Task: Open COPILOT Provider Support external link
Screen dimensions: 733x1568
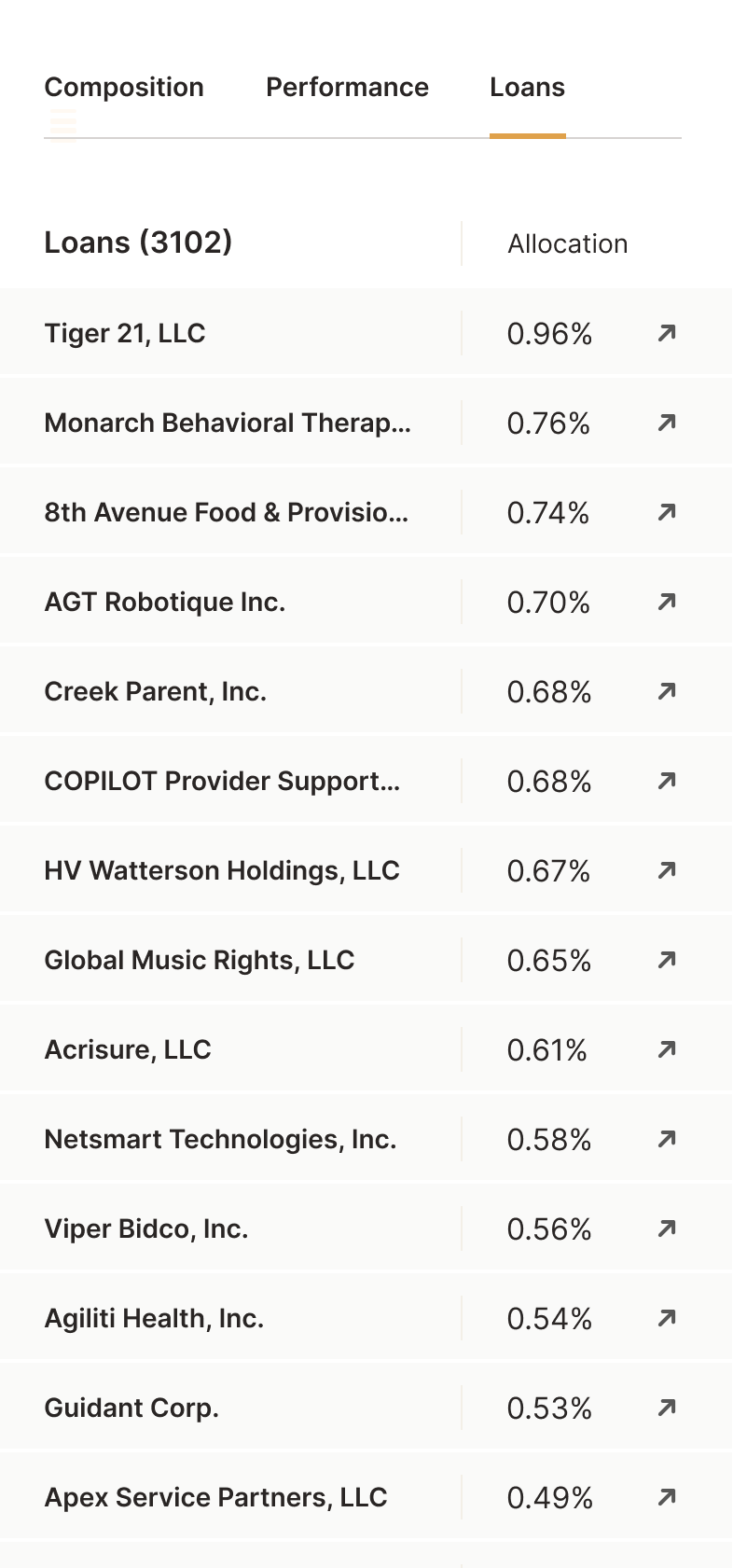Action: tap(666, 781)
